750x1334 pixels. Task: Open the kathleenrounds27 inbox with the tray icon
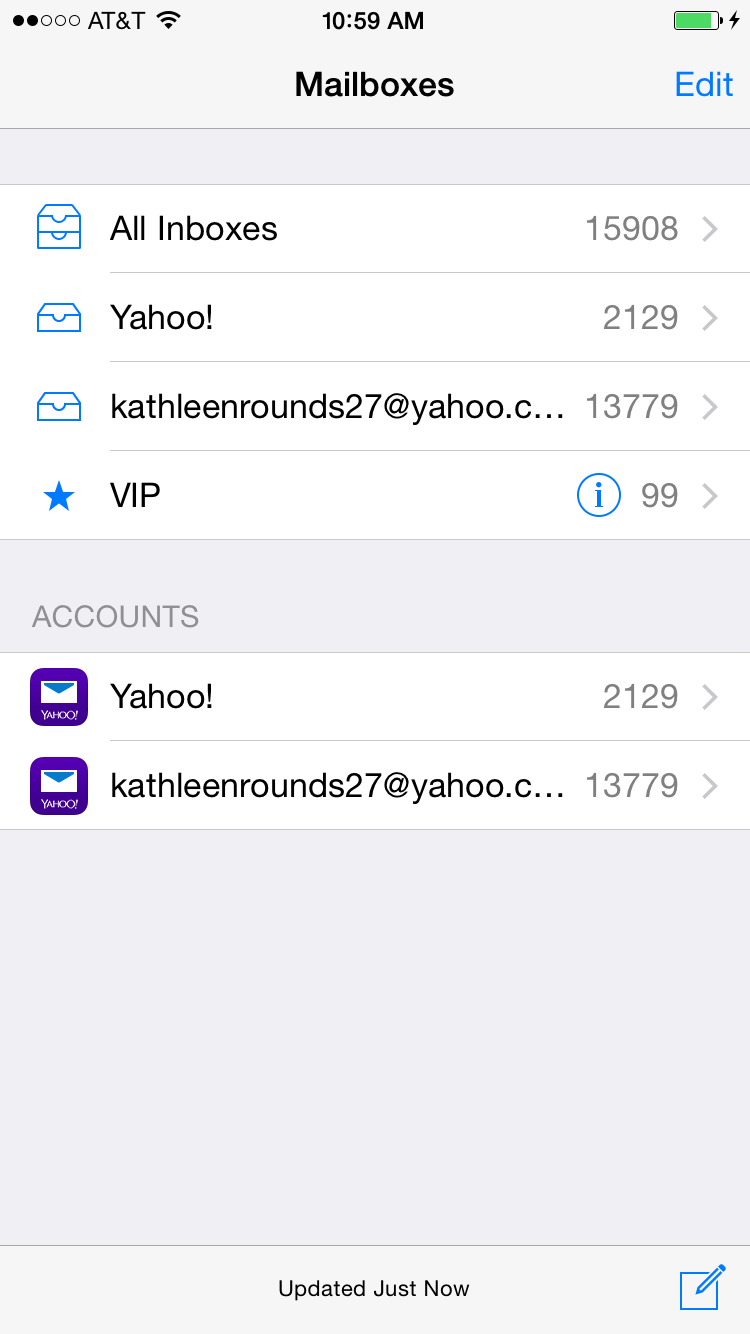[375, 407]
